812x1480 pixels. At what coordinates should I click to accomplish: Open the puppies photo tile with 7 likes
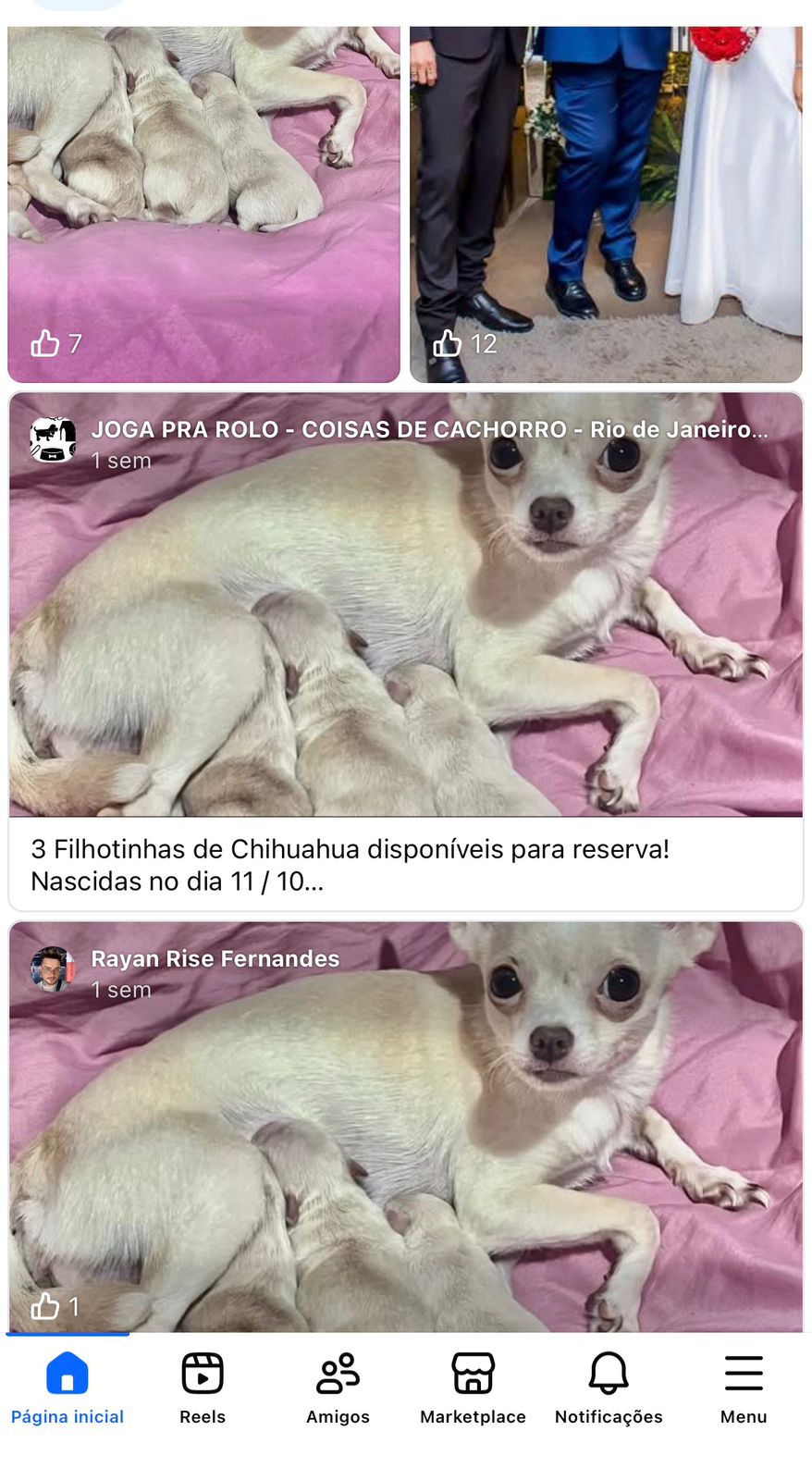[203, 203]
